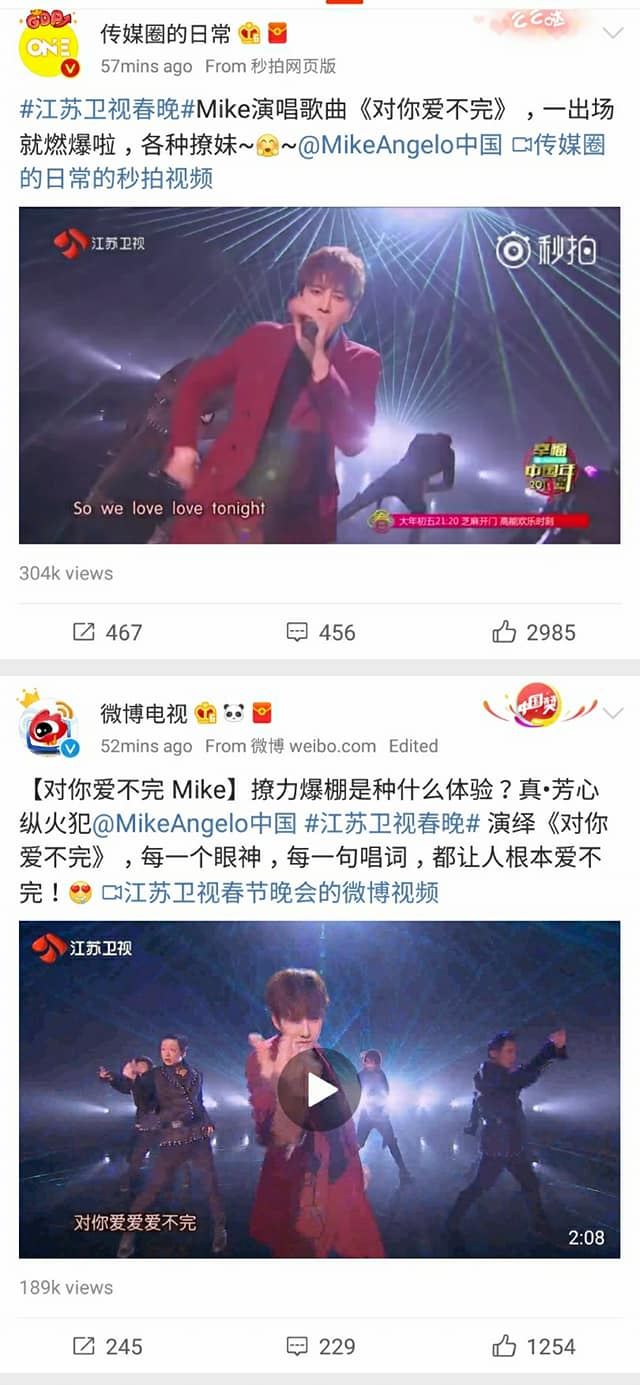The image size is (640, 1385).
Task: Play the video with 304k views
Action: pos(319,375)
